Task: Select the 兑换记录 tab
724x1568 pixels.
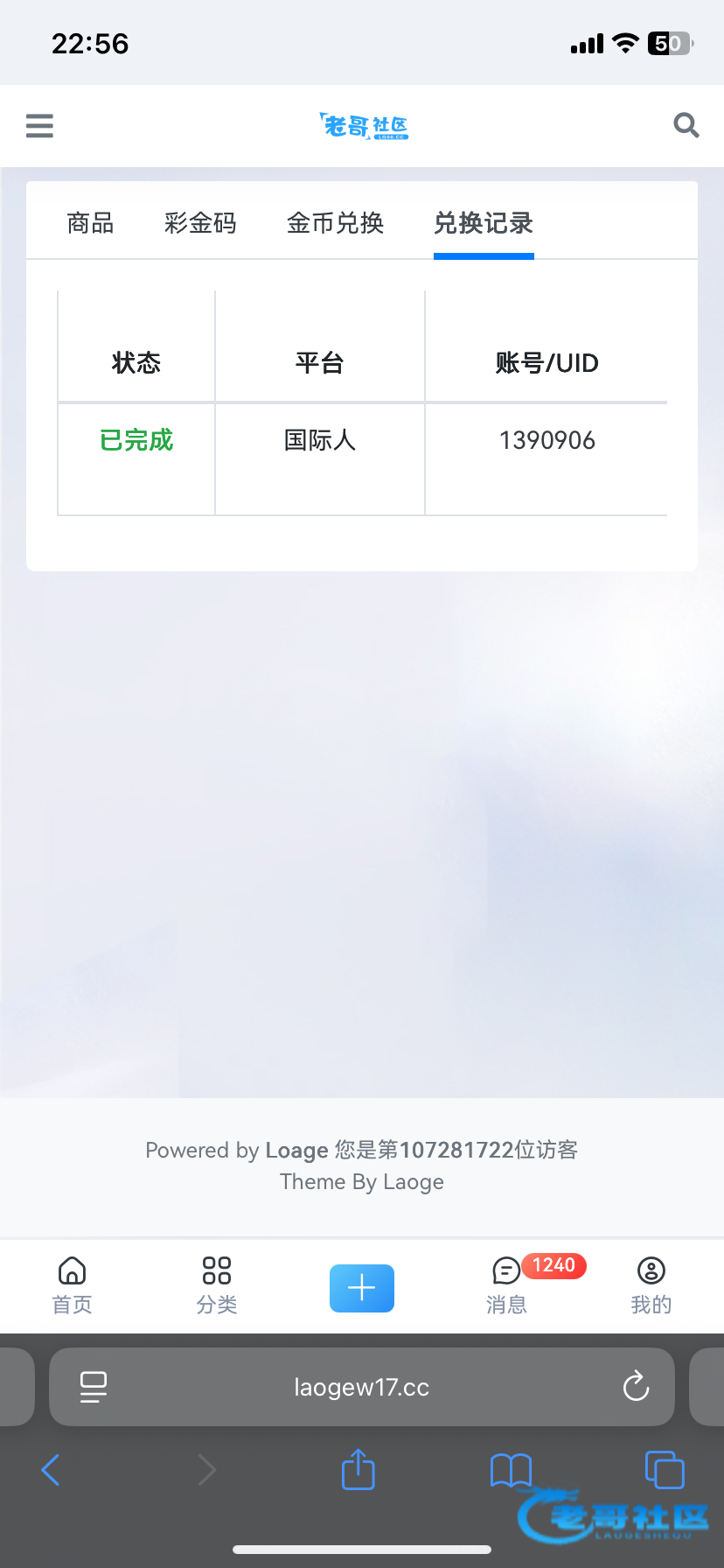Action: pos(484,223)
